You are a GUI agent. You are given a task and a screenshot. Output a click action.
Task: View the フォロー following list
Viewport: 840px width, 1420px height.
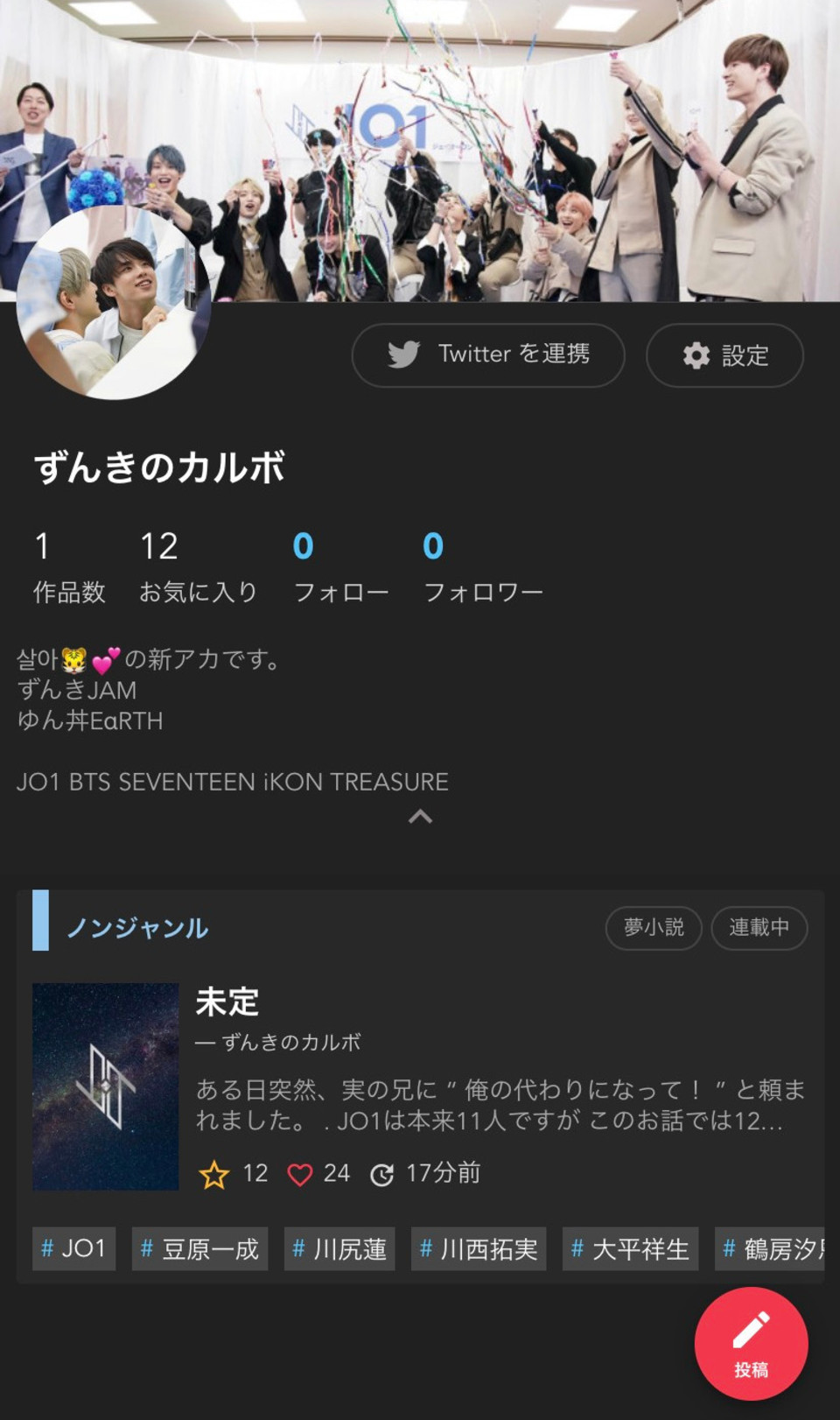(x=340, y=567)
